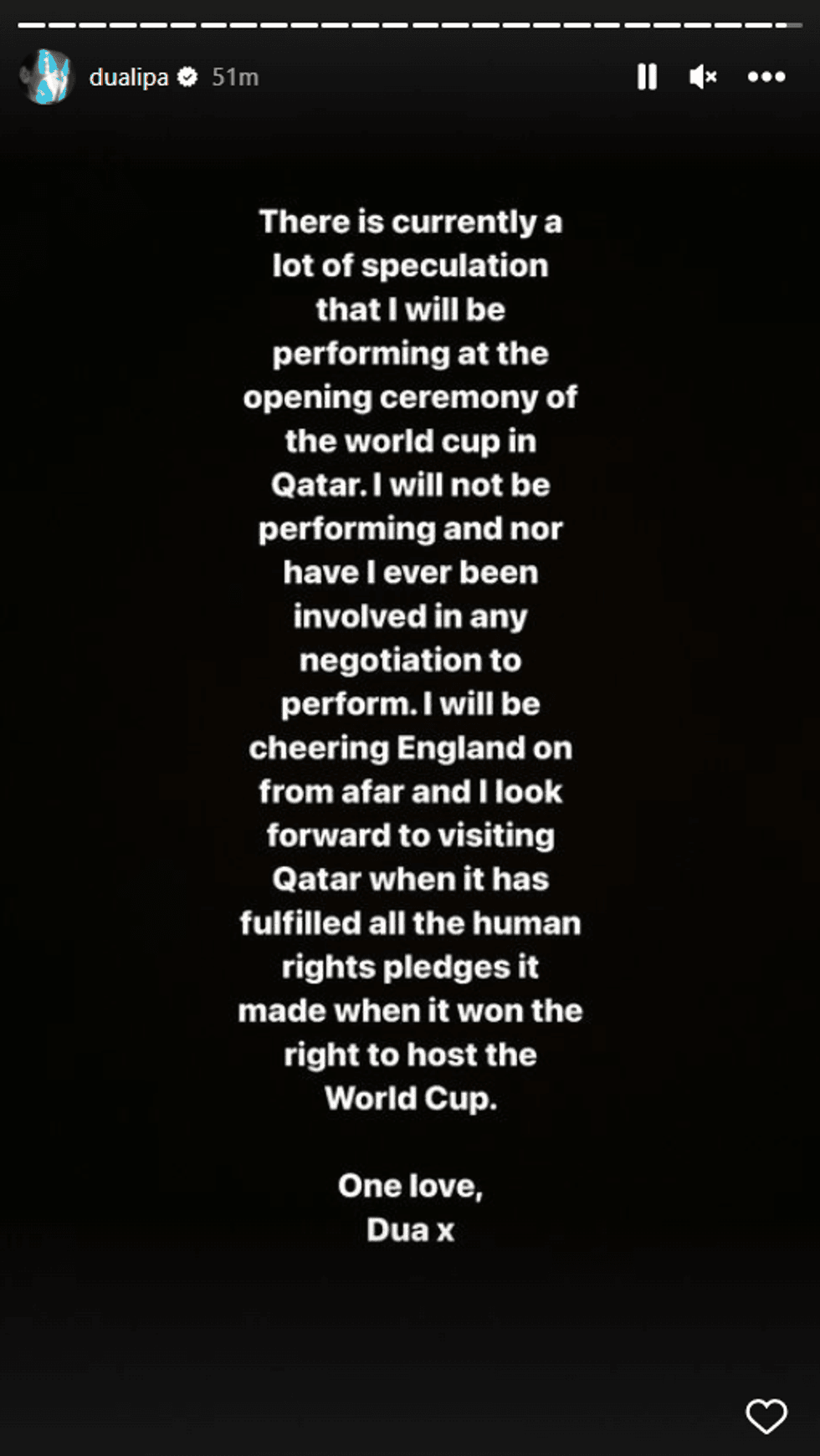Viewport: 820px width, 1456px height.
Task: Tap the dualipa username
Action: [128, 77]
